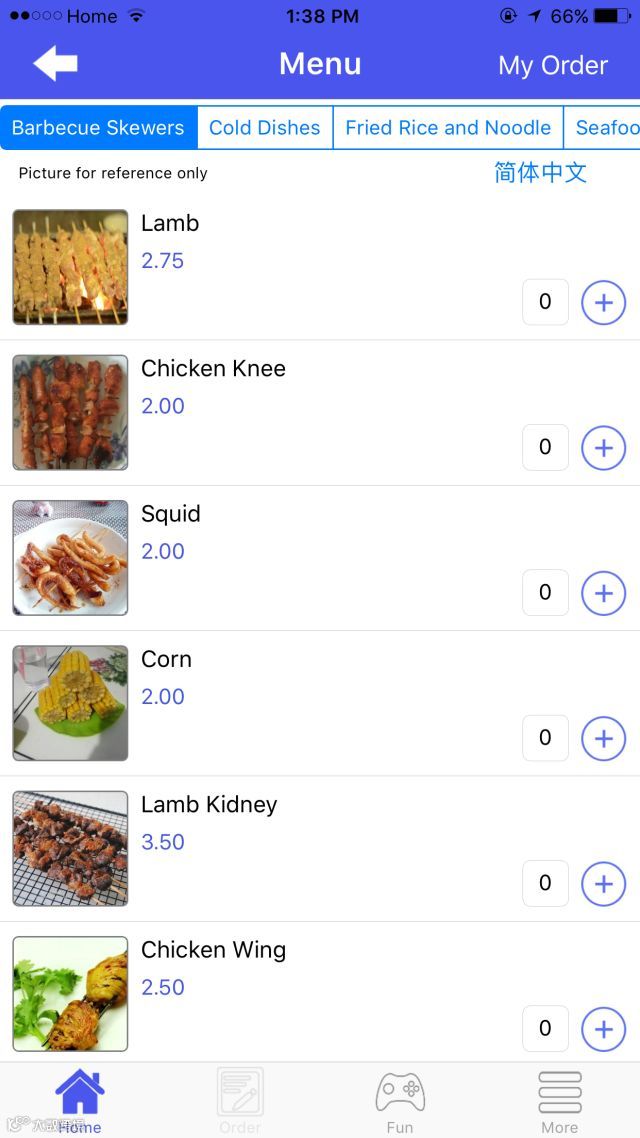Go back using the arrow icon
The height and width of the screenshot is (1138, 640).
pyautogui.click(x=55, y=64)
